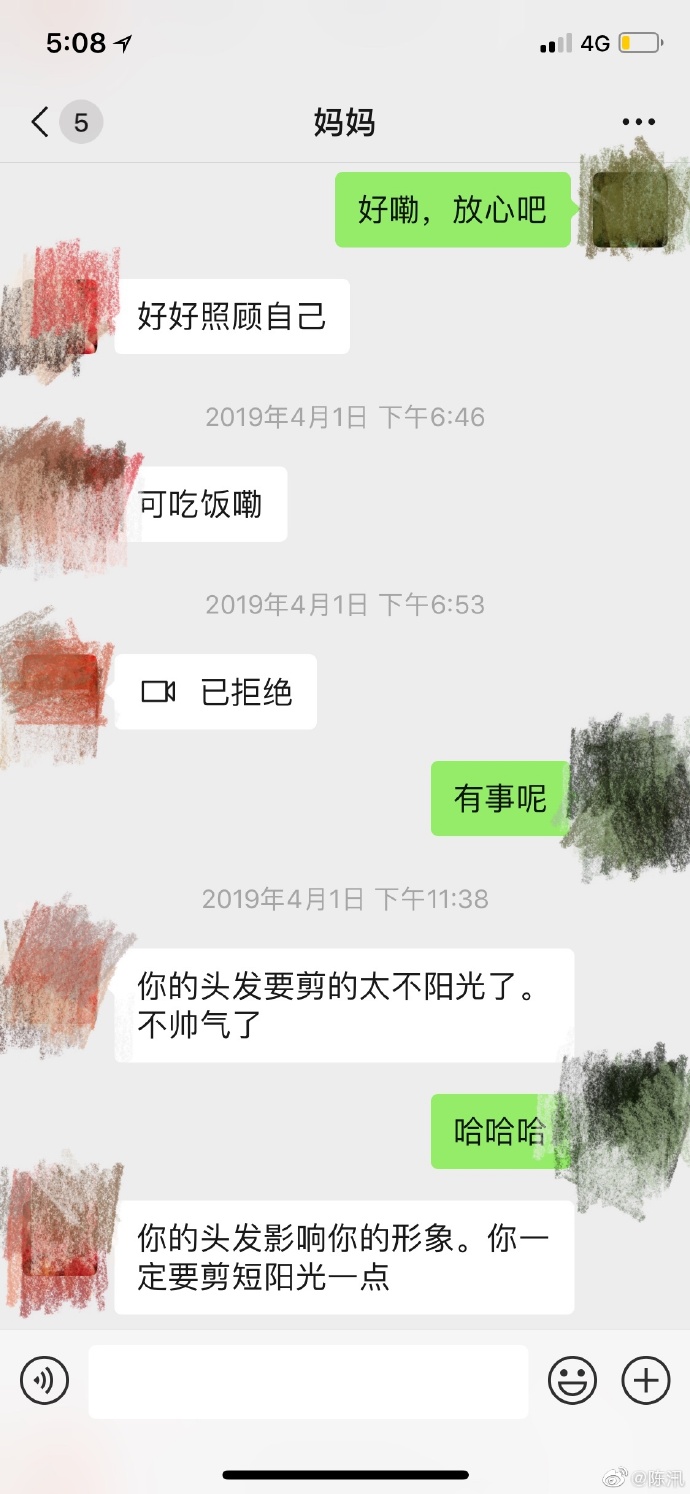Focus the message text field
The image size is (690, 1494).
pyautogui.click(x=308, y=1382)
